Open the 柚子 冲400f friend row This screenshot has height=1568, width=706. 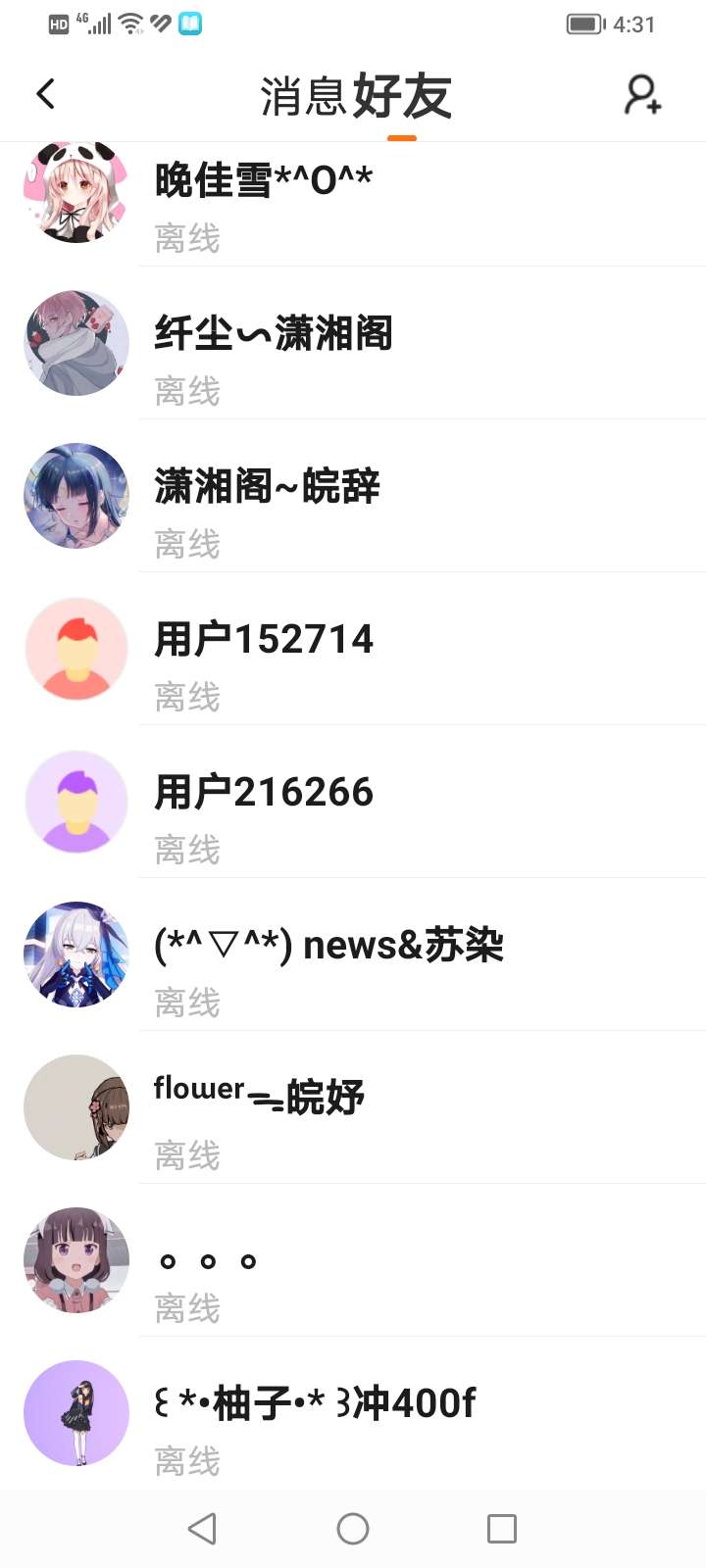tap(353, 1413)
